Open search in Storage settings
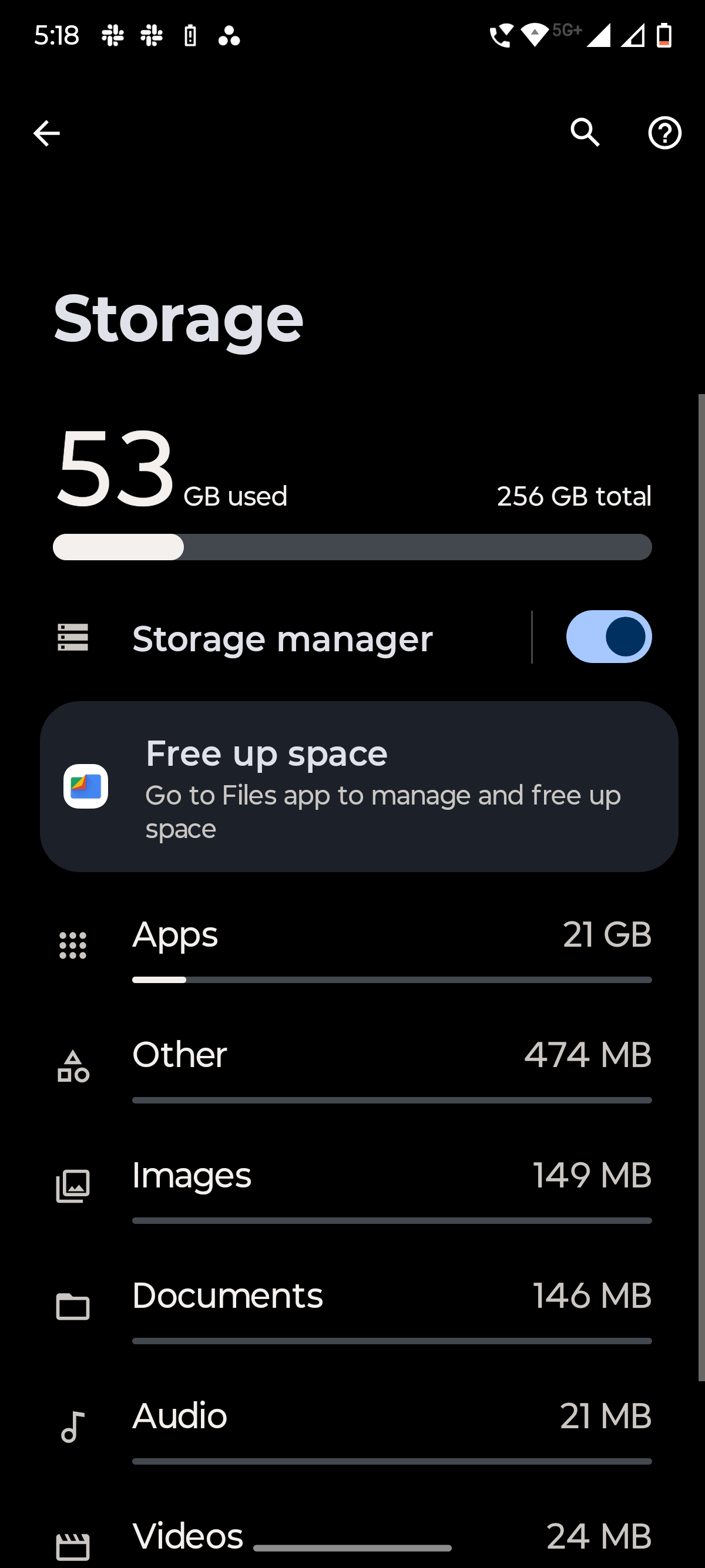705x1568 pixels. [x=586, y=133]
